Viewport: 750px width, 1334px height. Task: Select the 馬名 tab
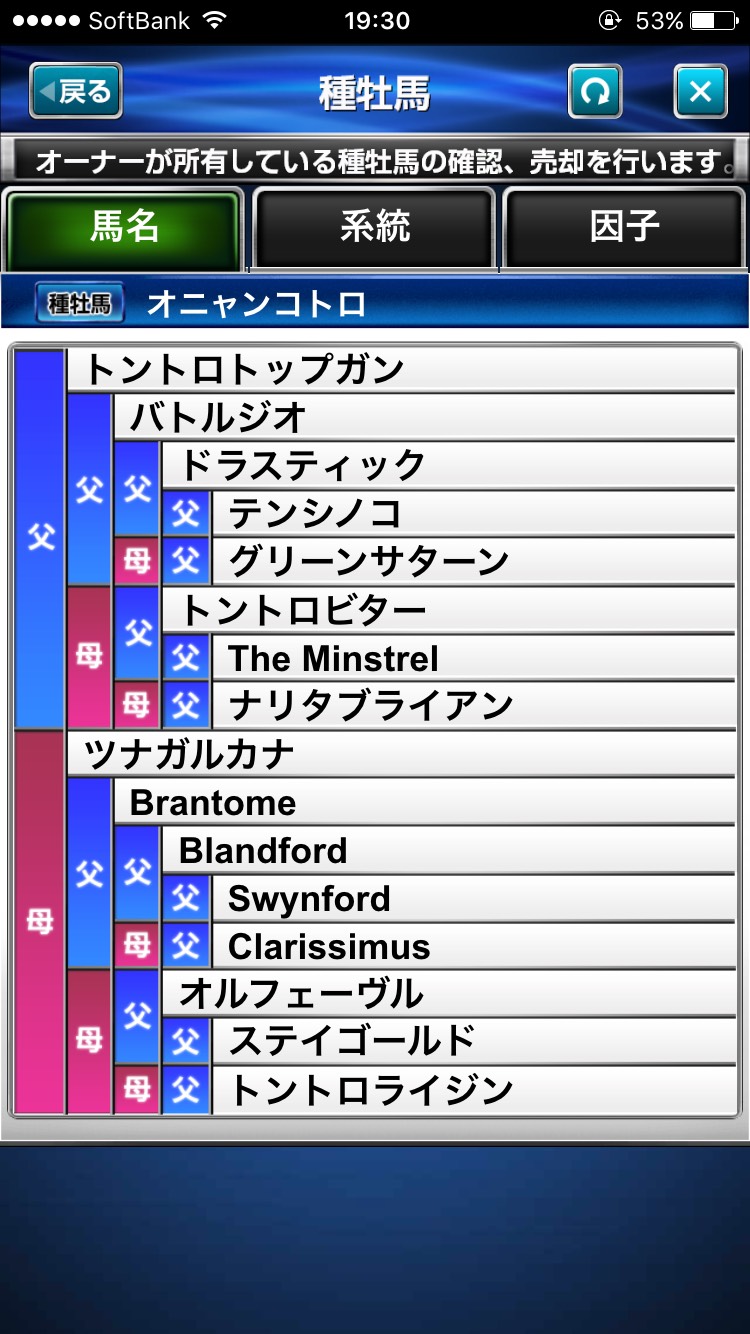(x=124, y=228)
